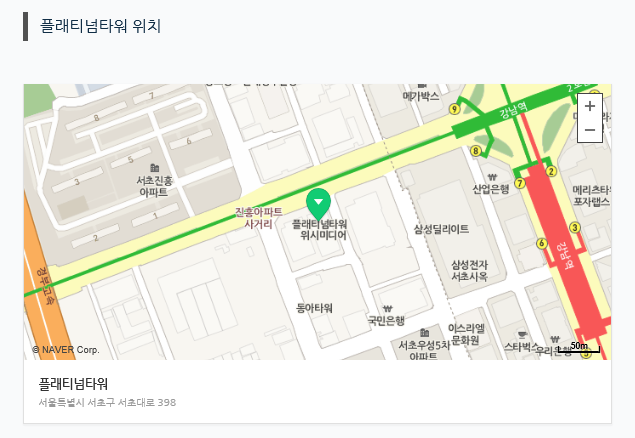Screen dimensions: 635x438
Task: Open the 플래티넘타워 location card
Action: coord(74,383)
